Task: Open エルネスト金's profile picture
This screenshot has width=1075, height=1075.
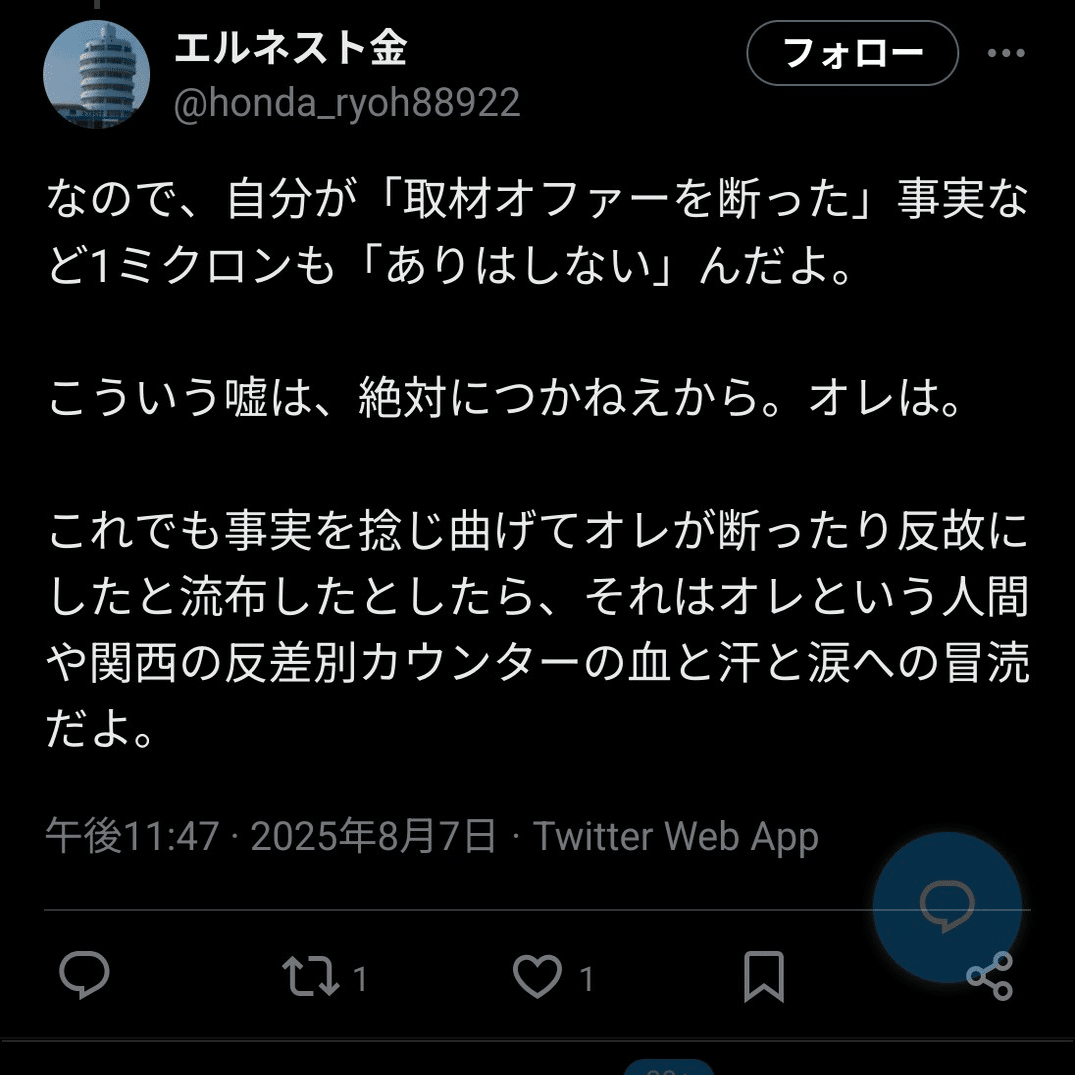Action: 97,74
